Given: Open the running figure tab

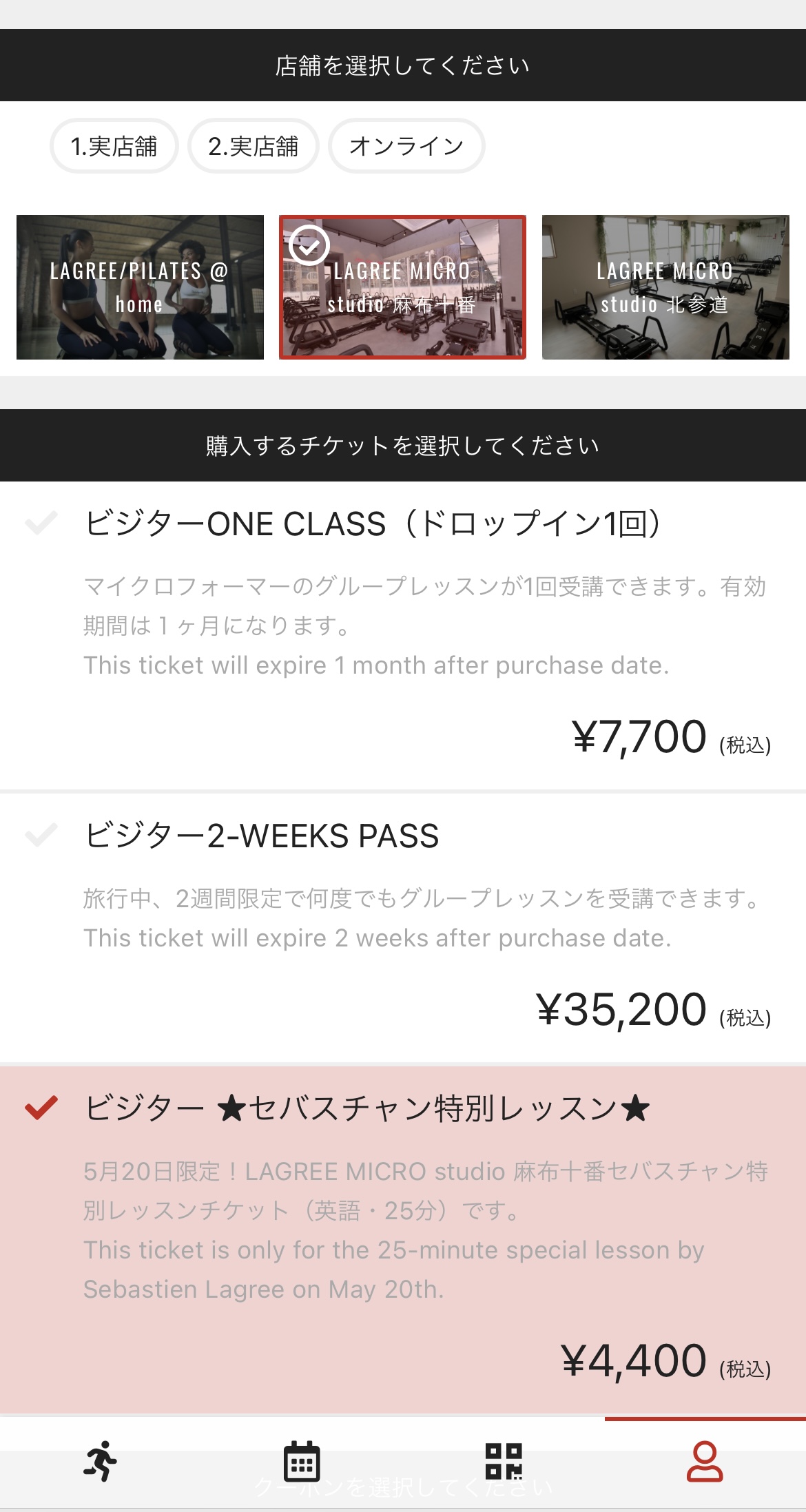Looking at the screenshot, I should (x=101, y=1461).
